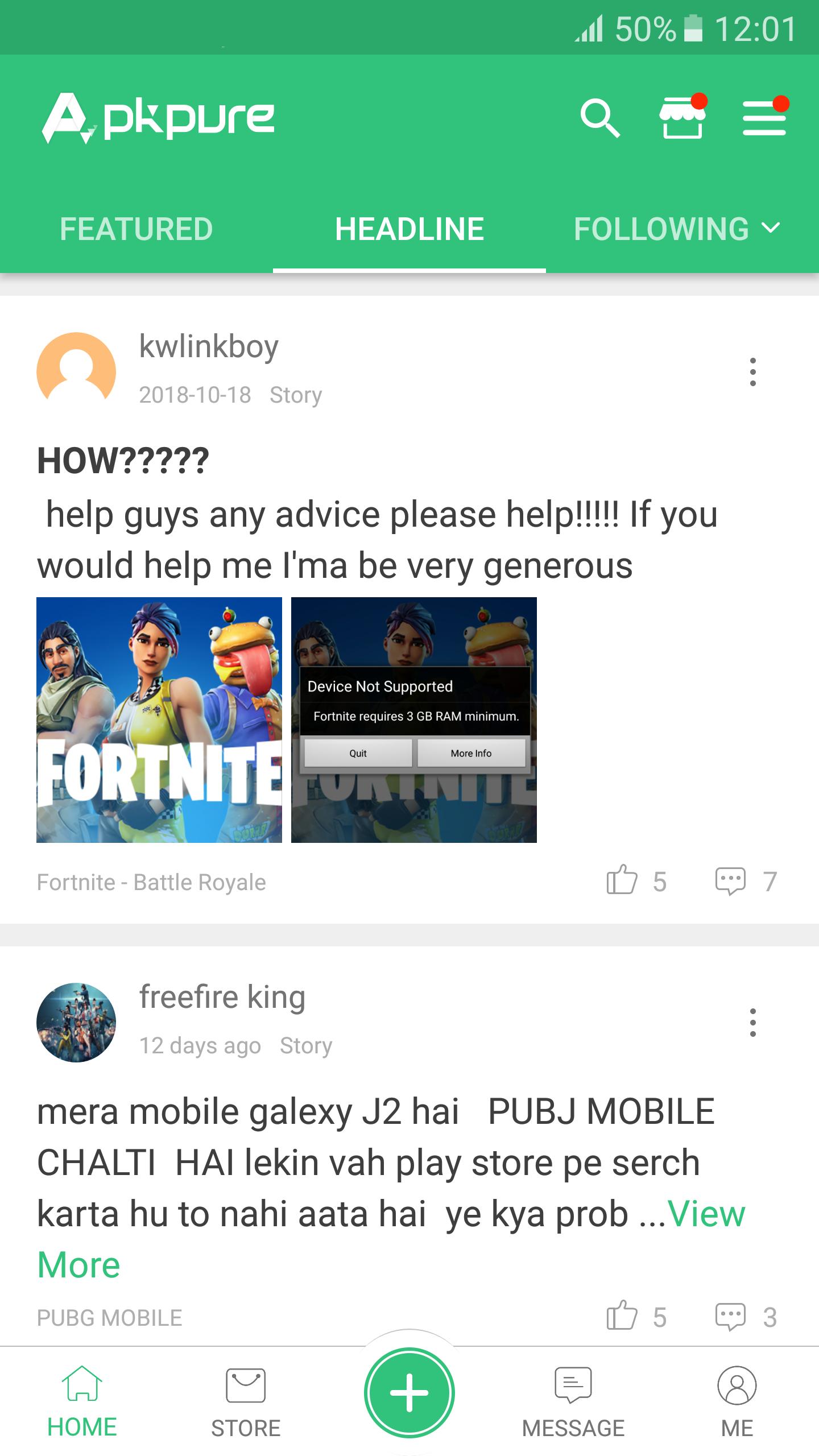Like kwlinkboy's Fortnite post
819x1456 pixels.
coord(622,881)
